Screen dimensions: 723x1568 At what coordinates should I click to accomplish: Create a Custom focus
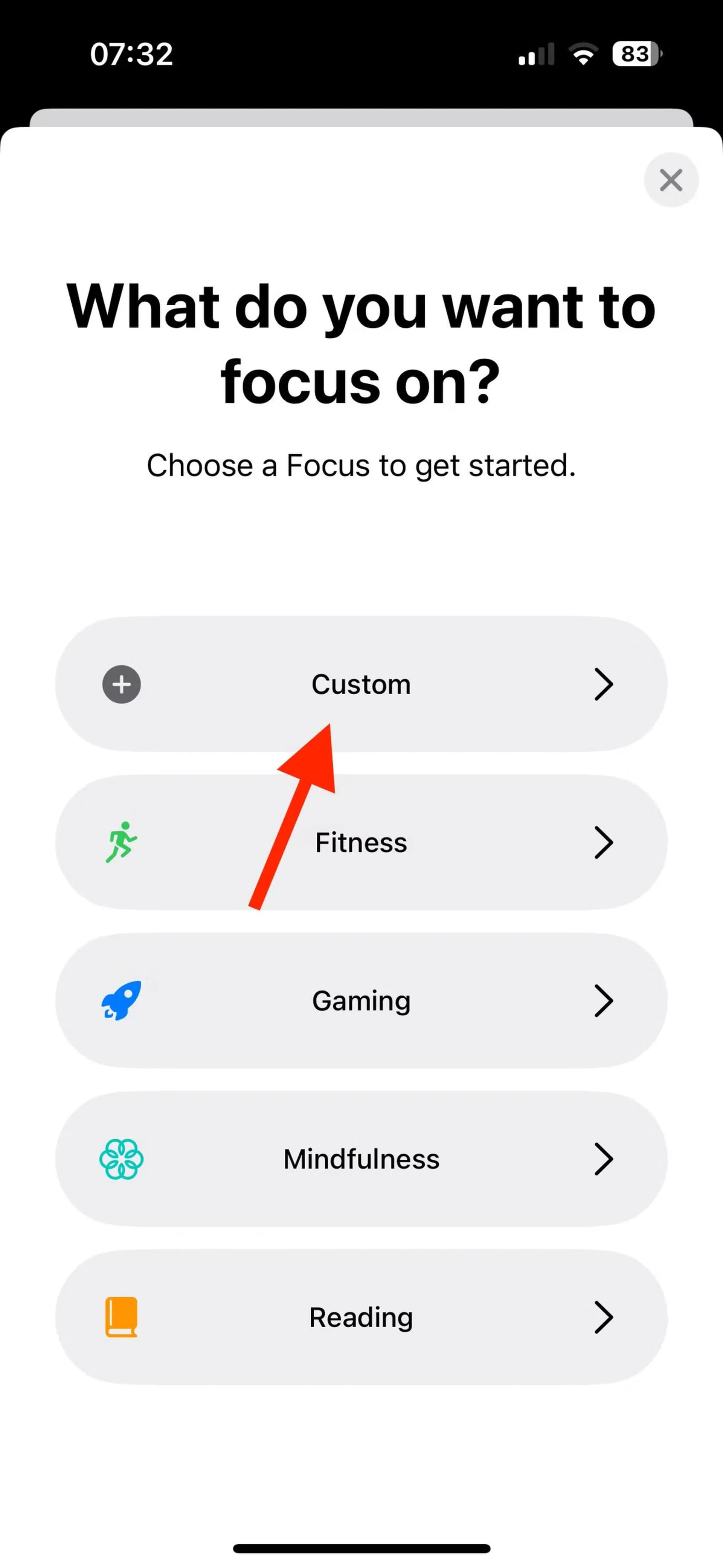pos(361,684)
